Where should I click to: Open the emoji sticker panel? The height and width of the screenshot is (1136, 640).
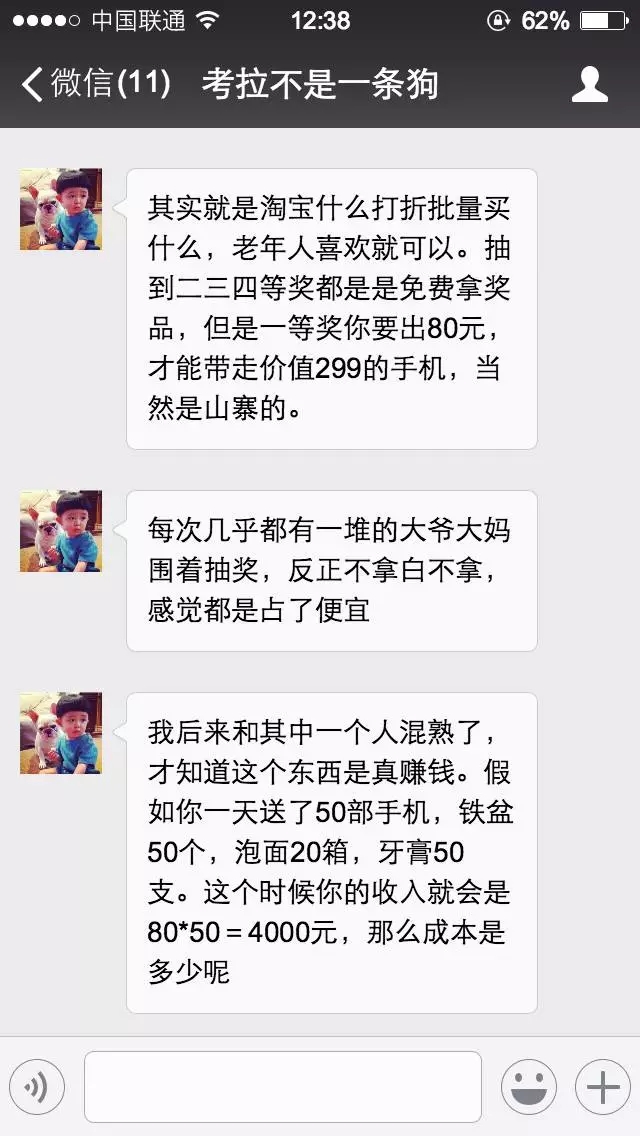click(528, 1087)
